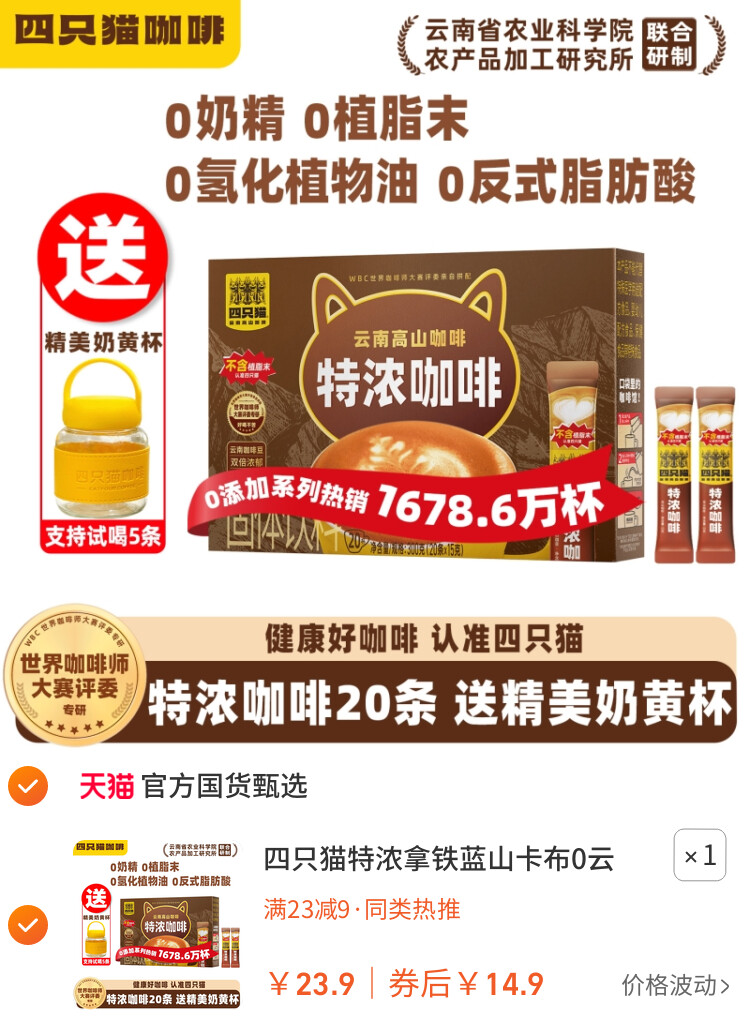750x1030 pixels.
Task: Expand the 同类热推 recommendations
Action: pos(410,912)
